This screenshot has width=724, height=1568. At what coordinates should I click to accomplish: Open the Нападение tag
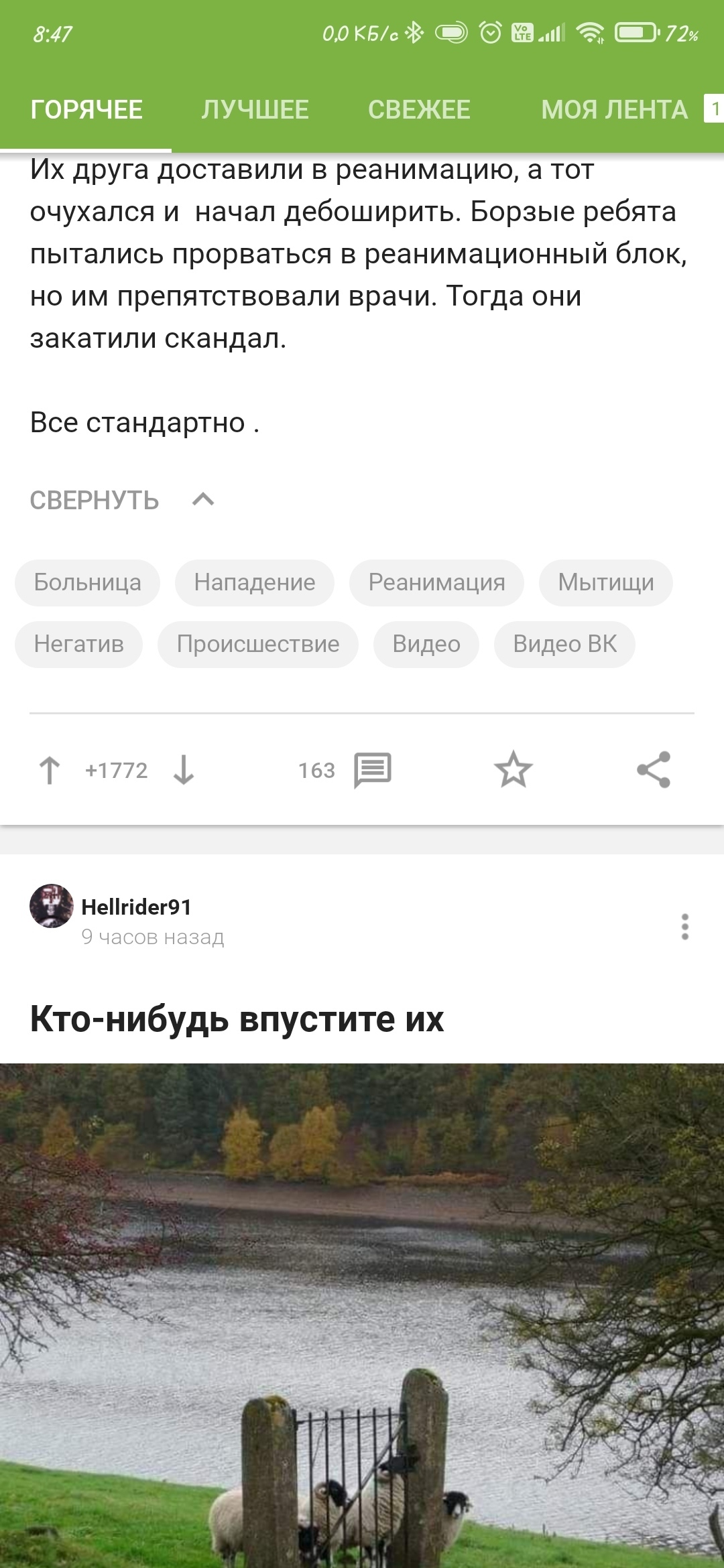(x=255, y=582)
